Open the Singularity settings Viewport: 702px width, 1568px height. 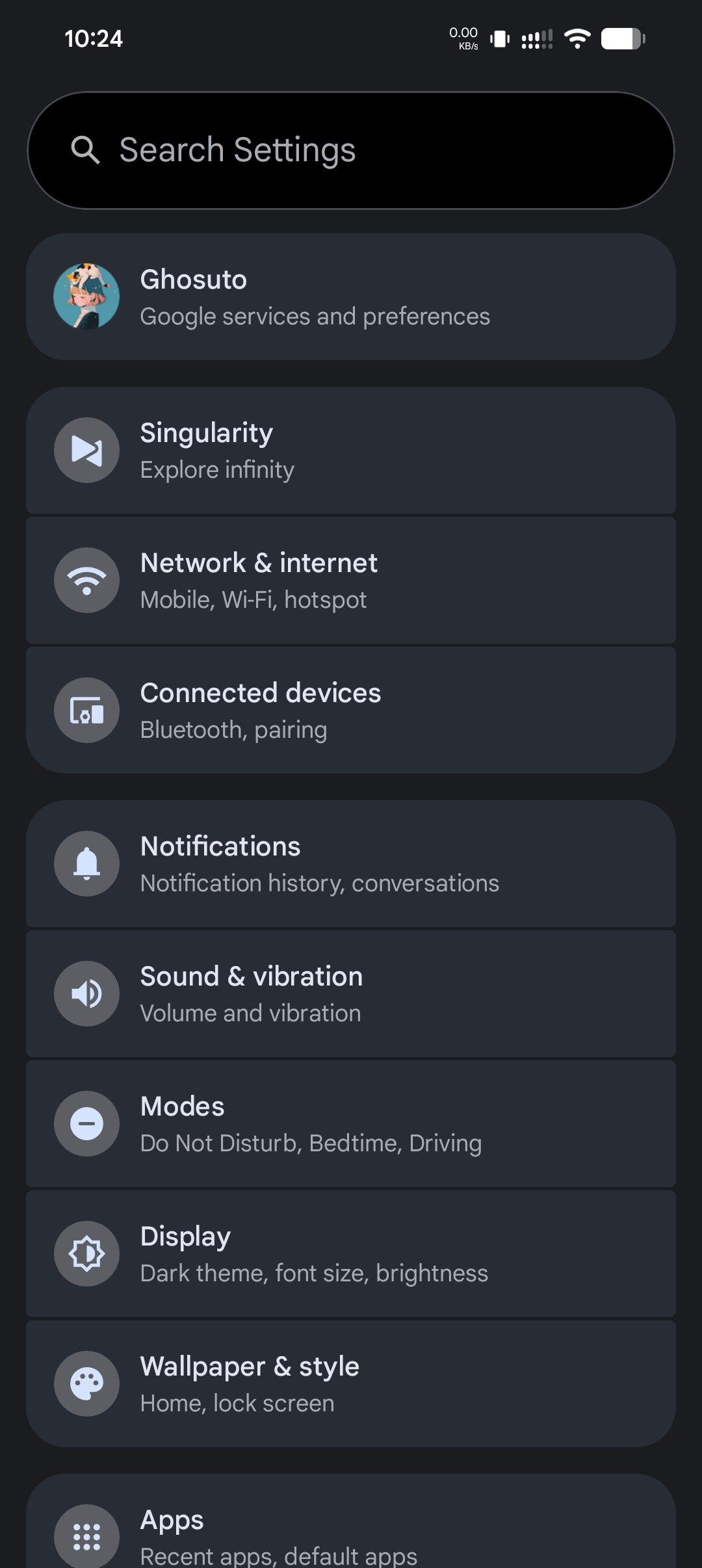(x=351, y=451)
